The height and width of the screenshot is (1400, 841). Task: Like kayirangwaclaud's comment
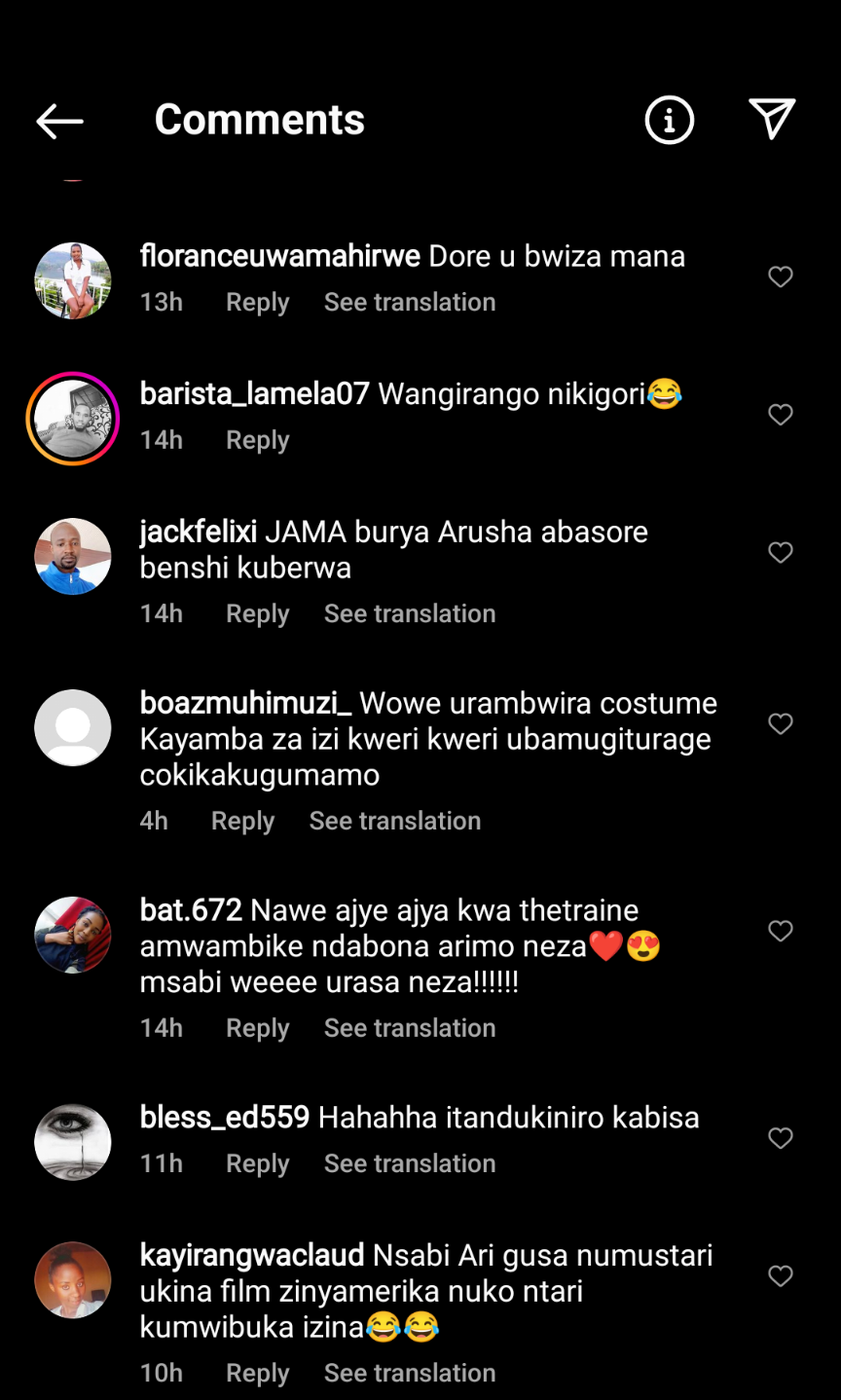(x=781, y=1275)
